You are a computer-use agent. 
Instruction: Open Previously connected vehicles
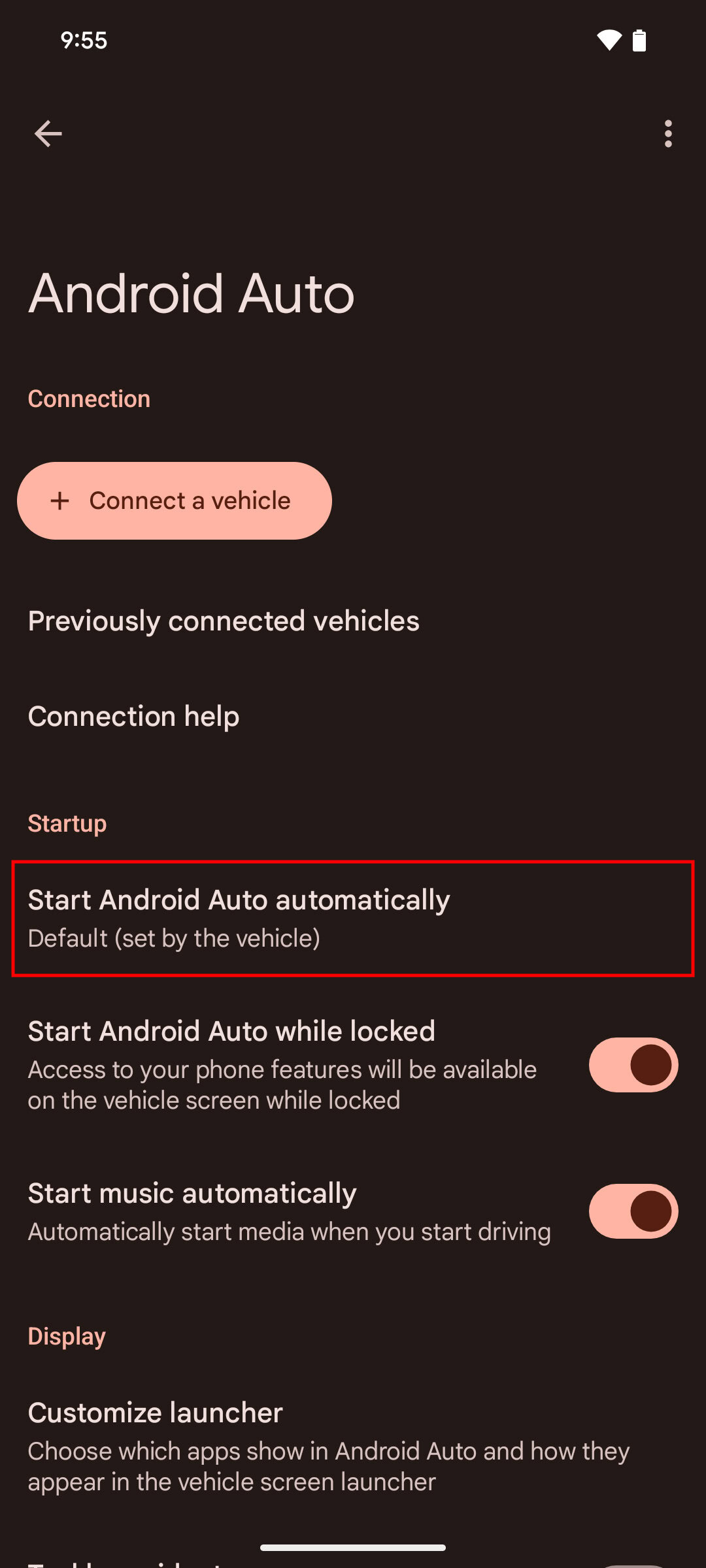224,621
